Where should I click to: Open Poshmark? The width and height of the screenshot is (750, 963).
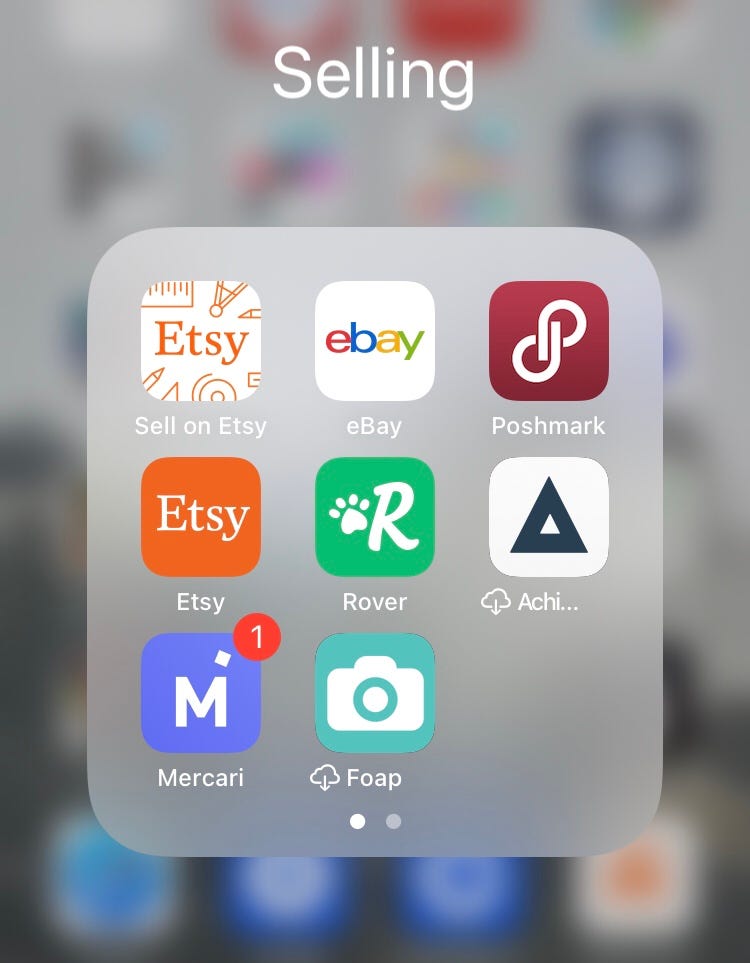pos(548,341)
